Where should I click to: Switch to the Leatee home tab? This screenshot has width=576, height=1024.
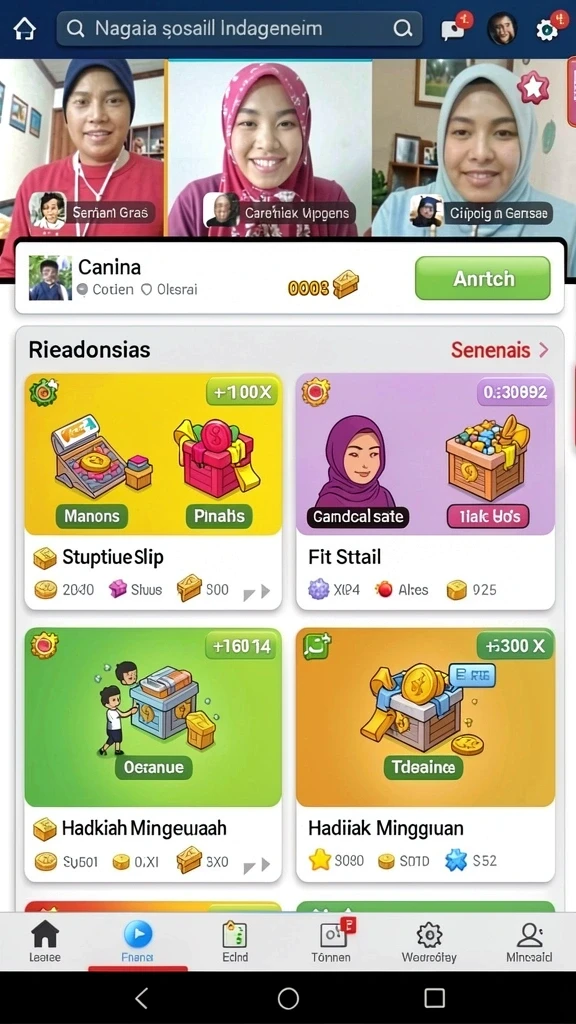coord(45,942)
